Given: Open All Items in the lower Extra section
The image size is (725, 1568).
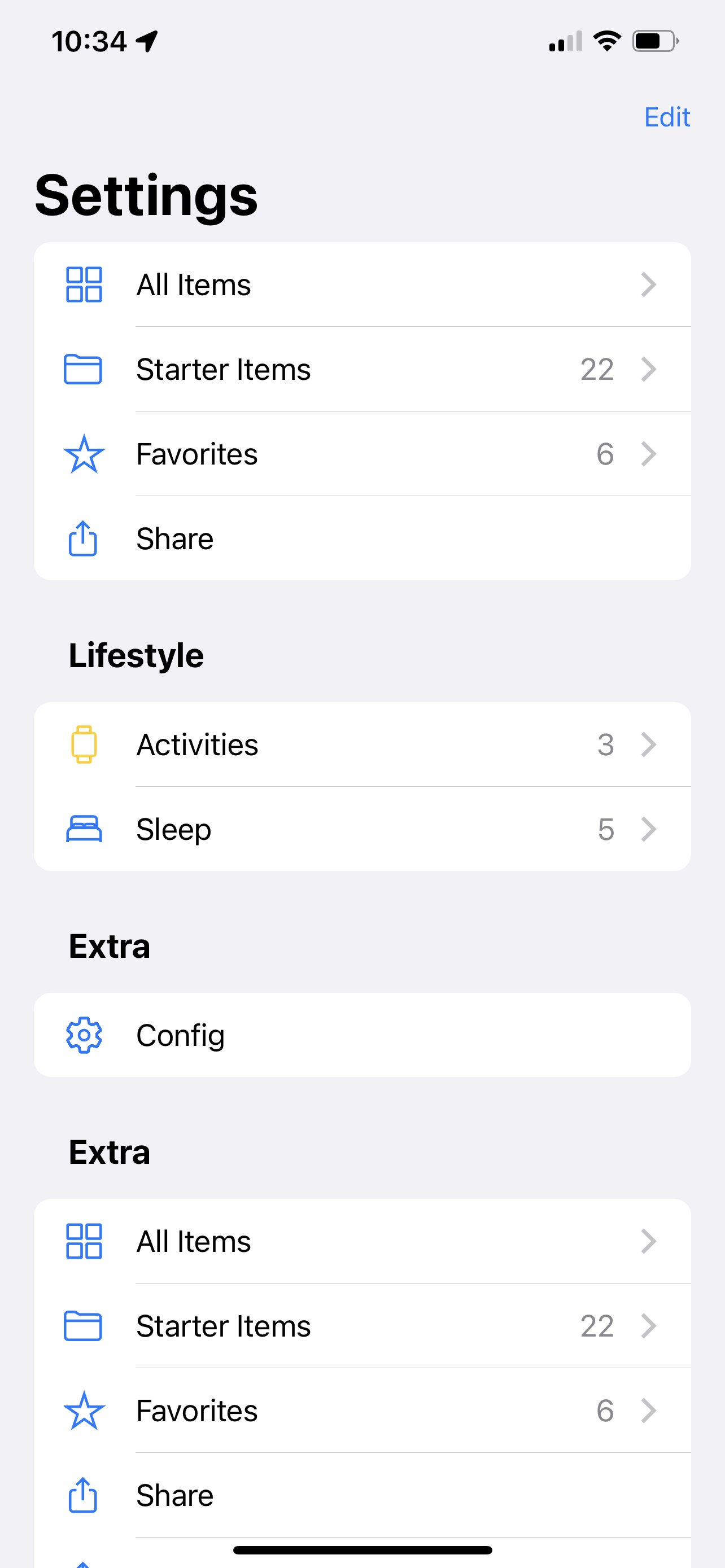Looking at the screenshot, I should tap(362, 1241).
